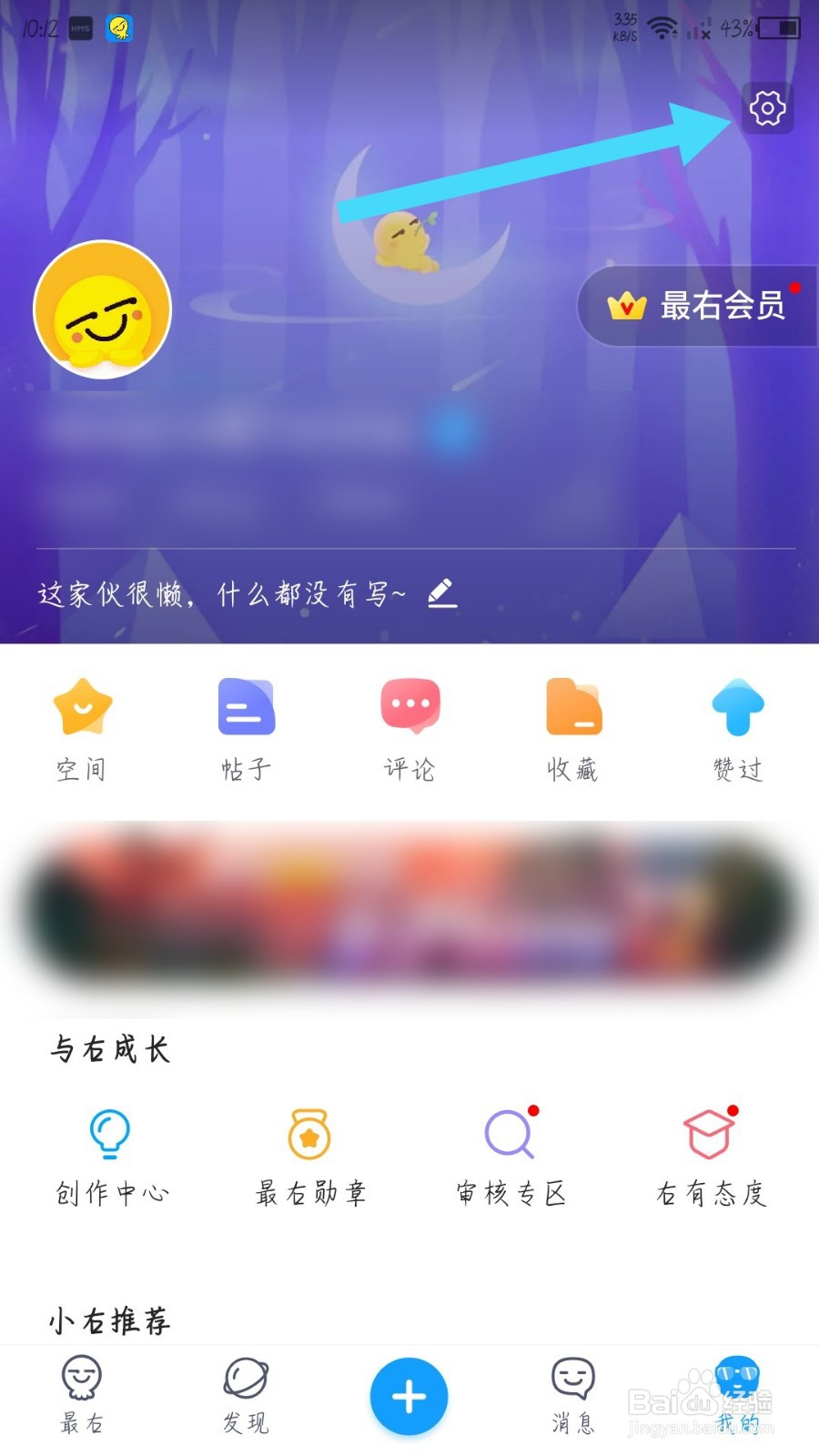Viewport: 819px width, 1456px height.
Task: Tap the Wi-Fi status bar icon
Action: tap(662, 27)
